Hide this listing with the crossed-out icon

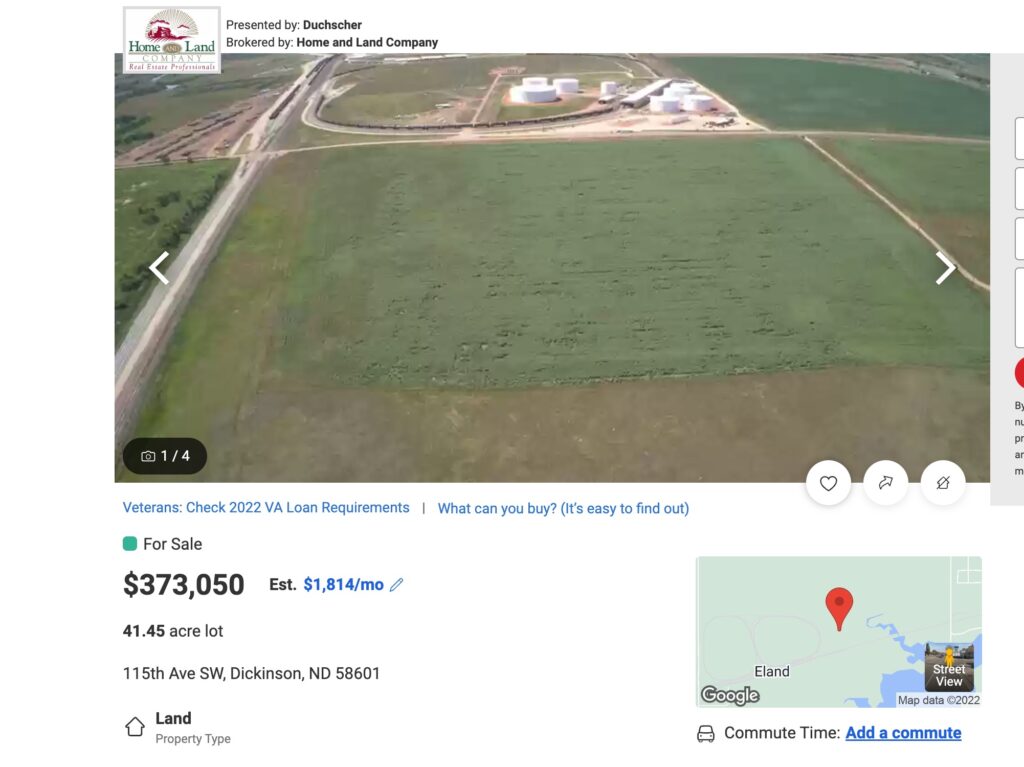(x=942, y=483)
